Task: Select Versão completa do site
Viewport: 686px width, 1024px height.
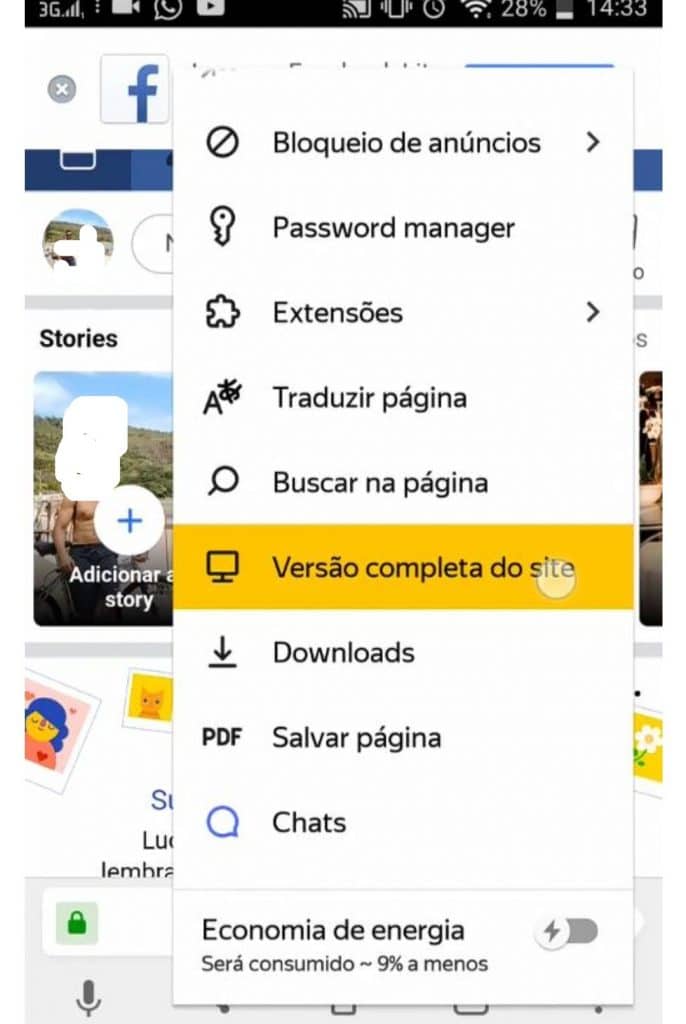Action: pos(403,568)
